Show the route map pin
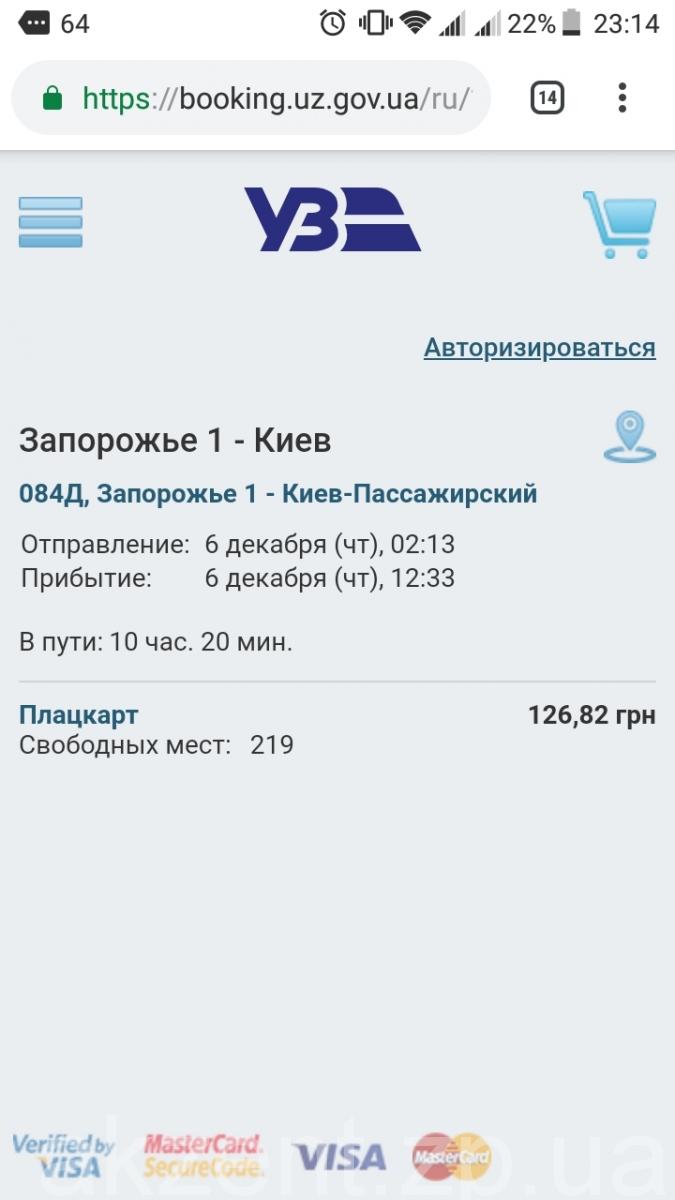The width and height of the screenshot is (675, 1200). [629, 439]
